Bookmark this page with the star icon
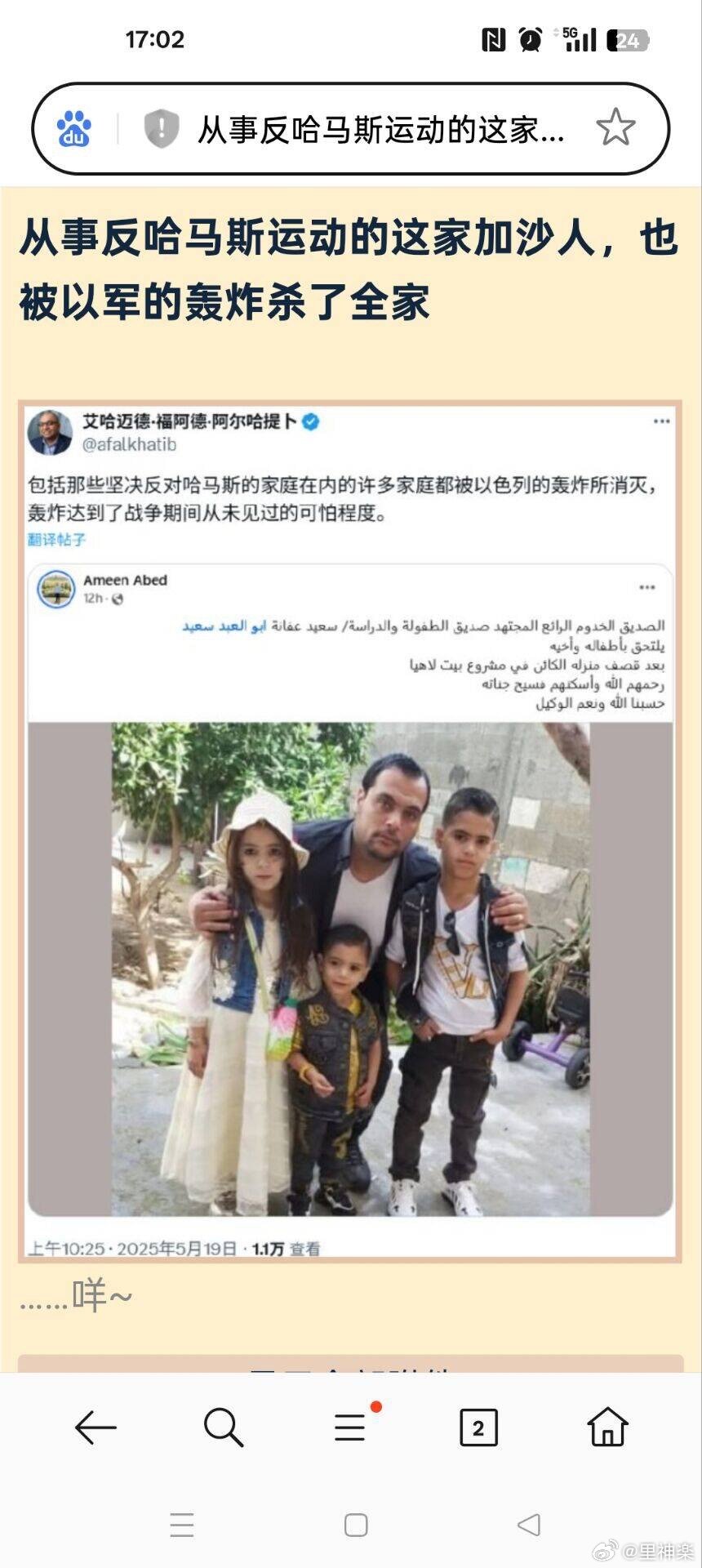 pos(615,128)
